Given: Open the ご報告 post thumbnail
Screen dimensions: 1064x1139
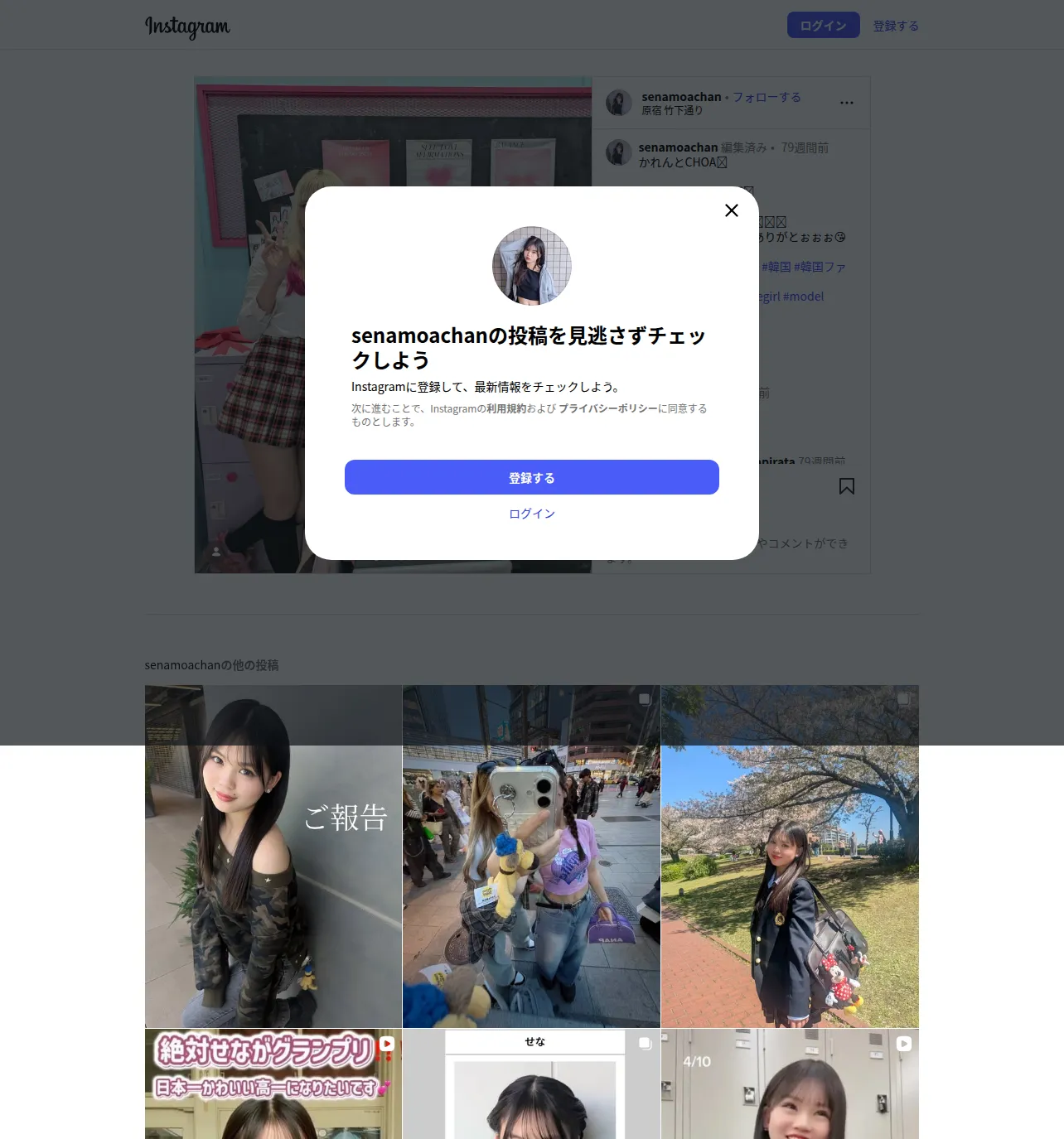Looking at the screenshot, I should pos(273,857).
